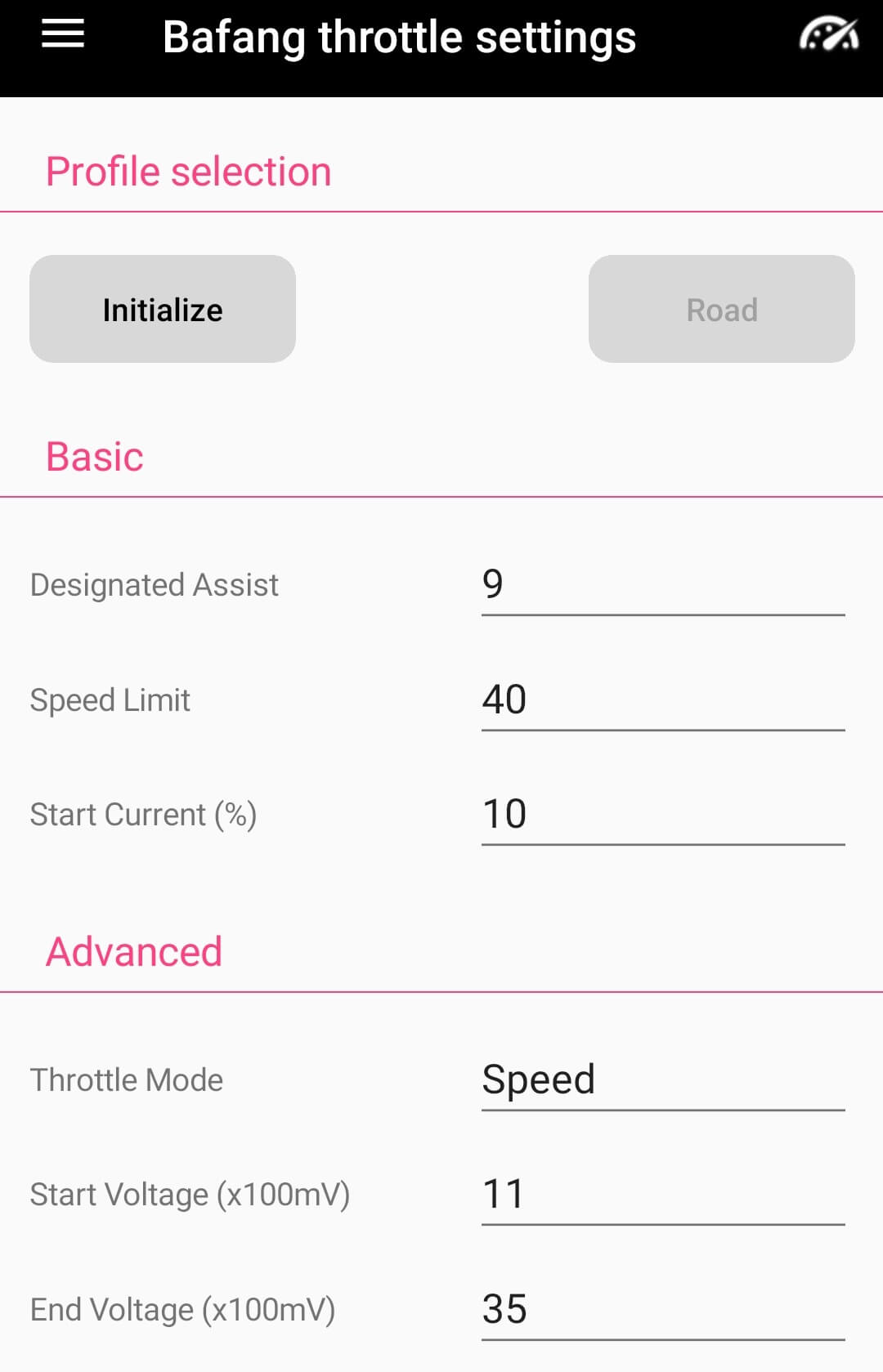This screenshot has width=883, height=1372.
Task: Click the Speed Limit label text
Action: click(x=110, y=700)
